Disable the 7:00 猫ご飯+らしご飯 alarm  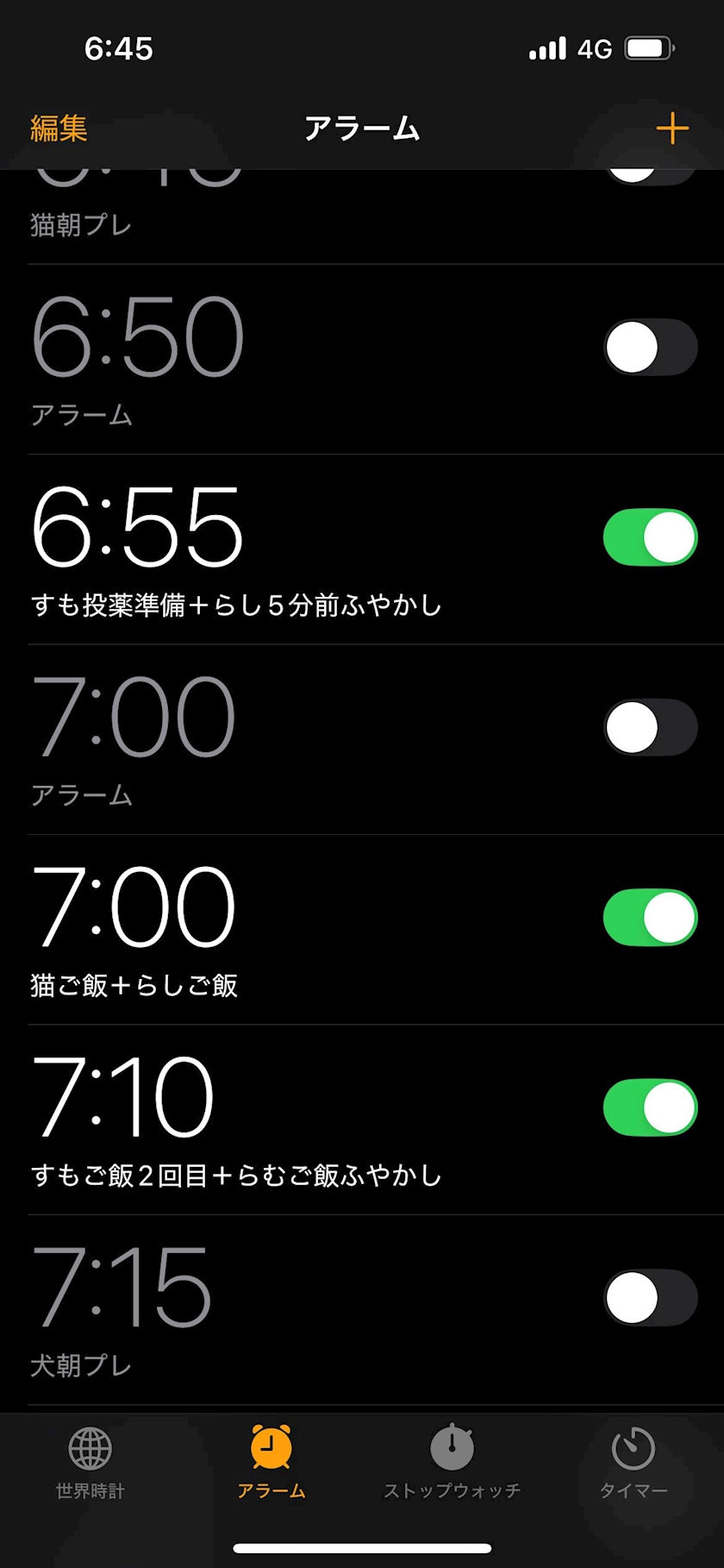tap(650, 917)
